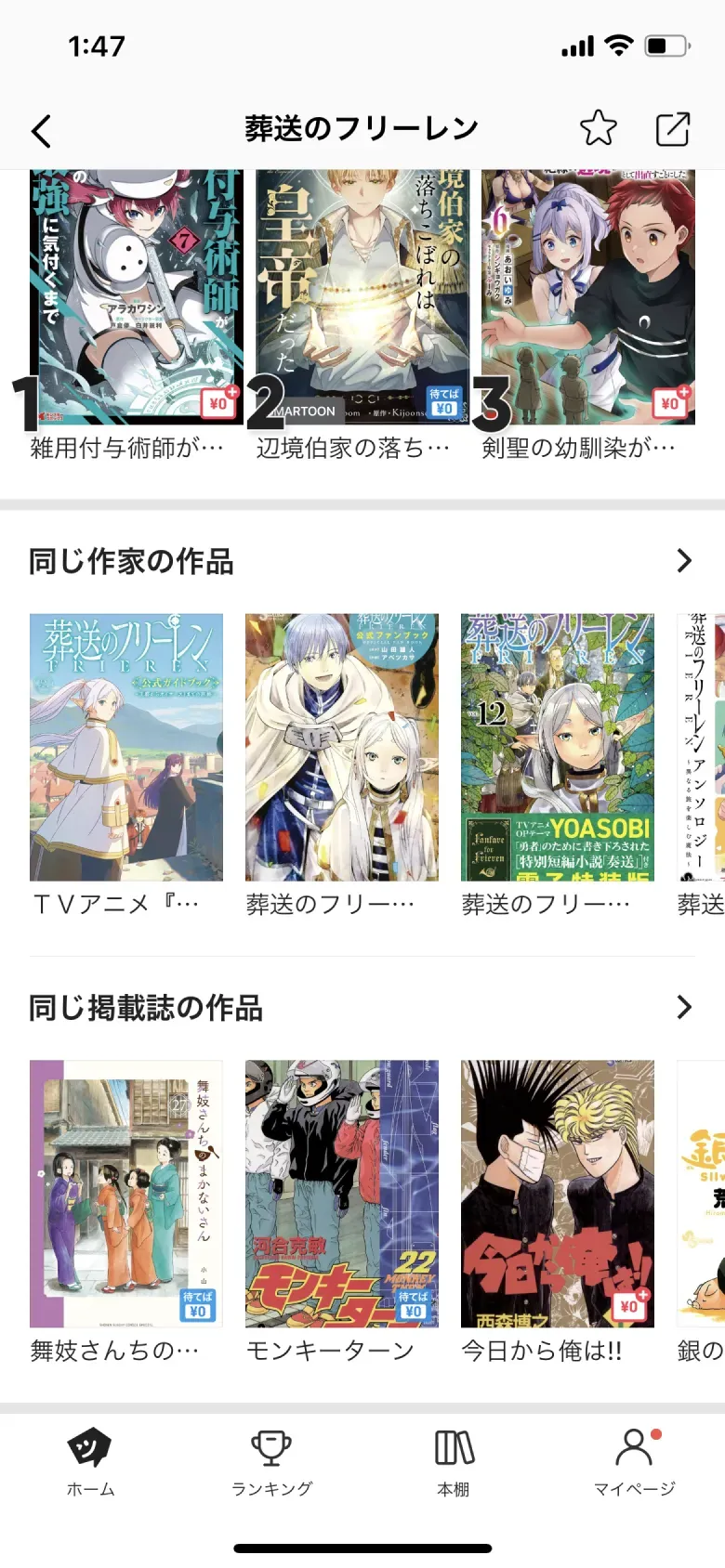Image resolution: width=725 pixels, height=1568 pixels.
Task: Tap the ¥0 badge on 今日から俺は!!
Action: (630, 1305)
